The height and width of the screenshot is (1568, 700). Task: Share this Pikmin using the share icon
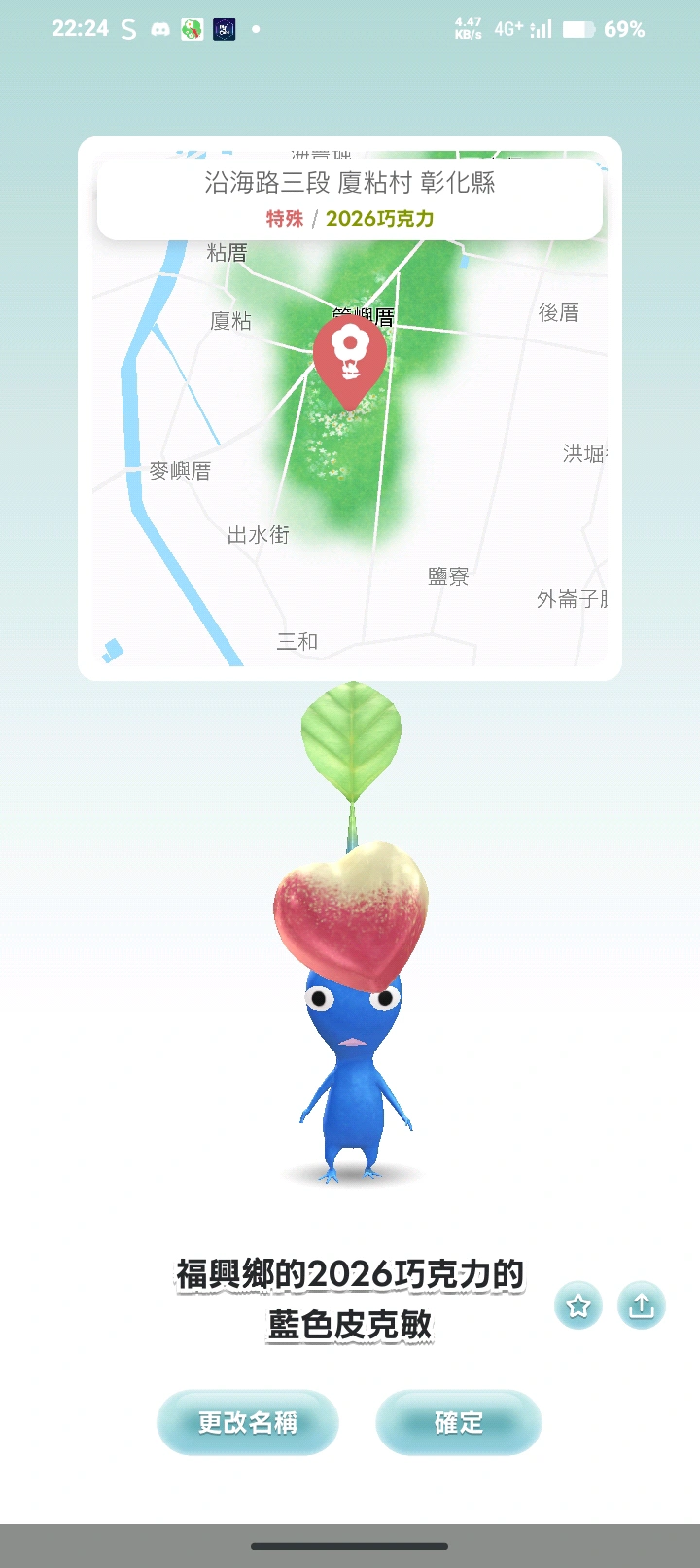coord(642,1304)
